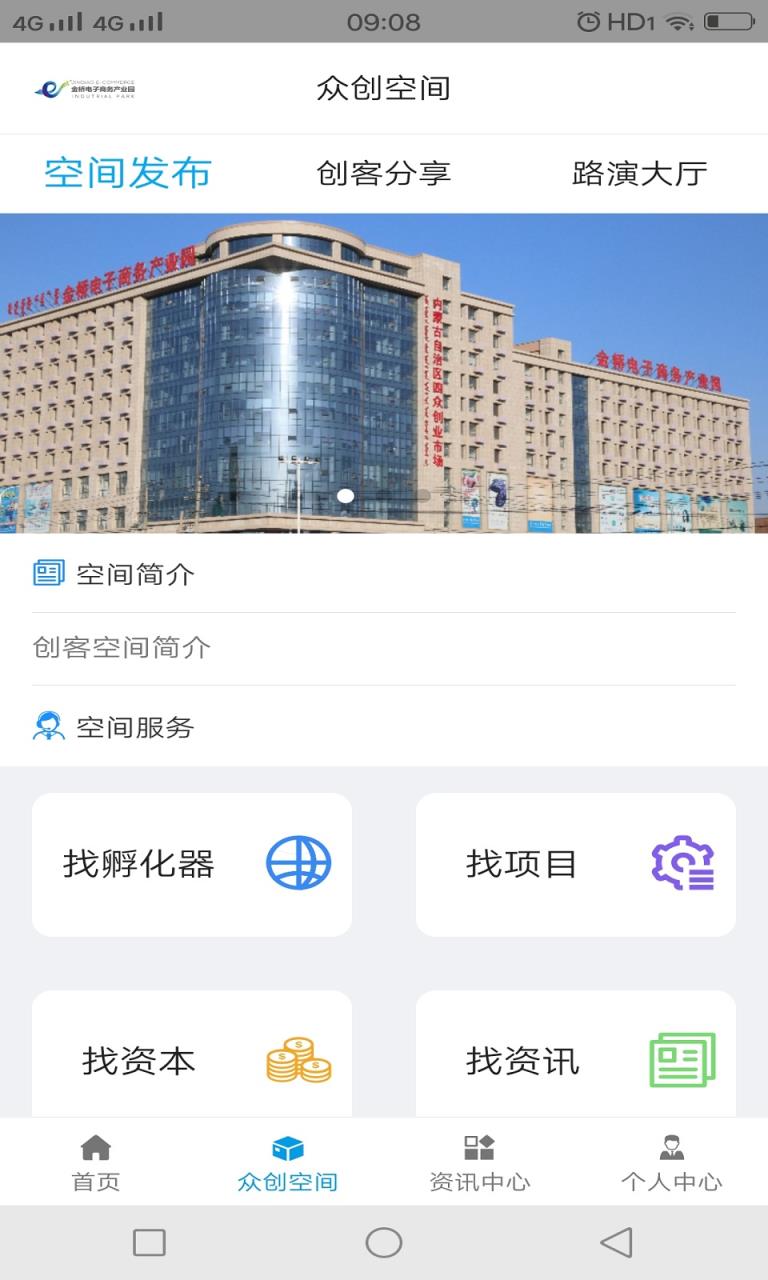Screen dimensions: 768x1280
Task: Open the 路演大厅 tab
Action: (640, 172)
